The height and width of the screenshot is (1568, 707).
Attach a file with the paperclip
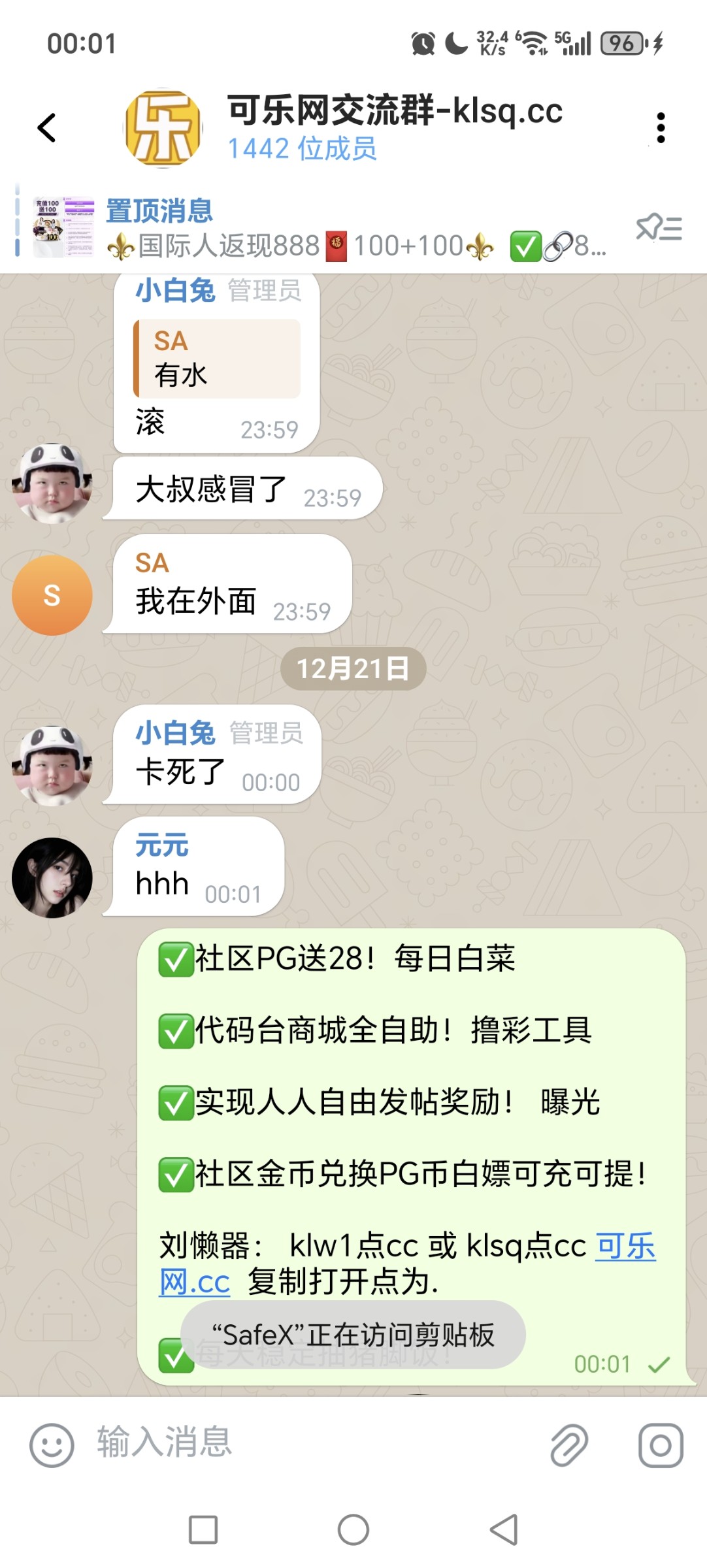pos(568,1445)
